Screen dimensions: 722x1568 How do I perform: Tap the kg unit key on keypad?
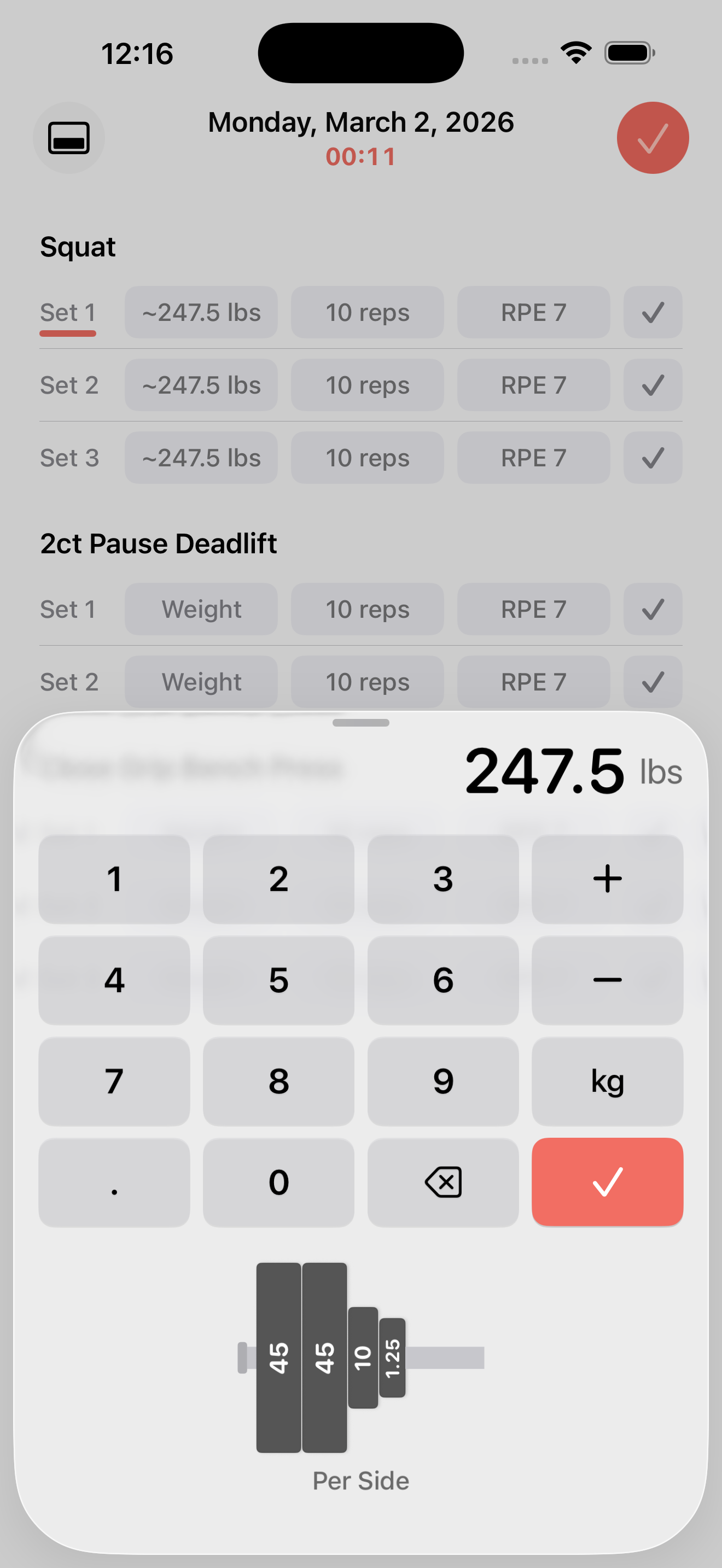pyautogui.click(x=607, y=1080)
